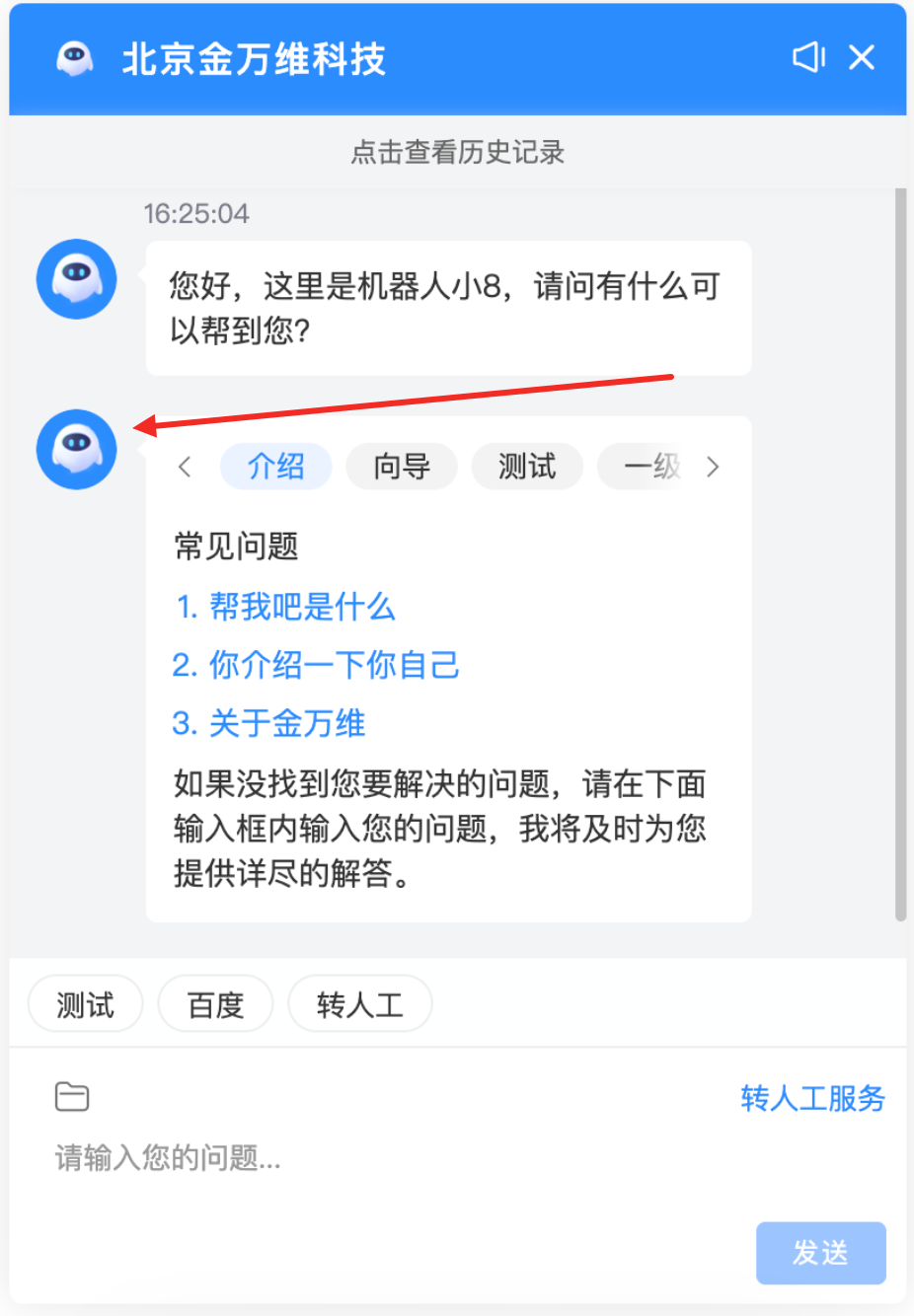
Task: Switch to the 测试 category chip in message
Action: 527,466
